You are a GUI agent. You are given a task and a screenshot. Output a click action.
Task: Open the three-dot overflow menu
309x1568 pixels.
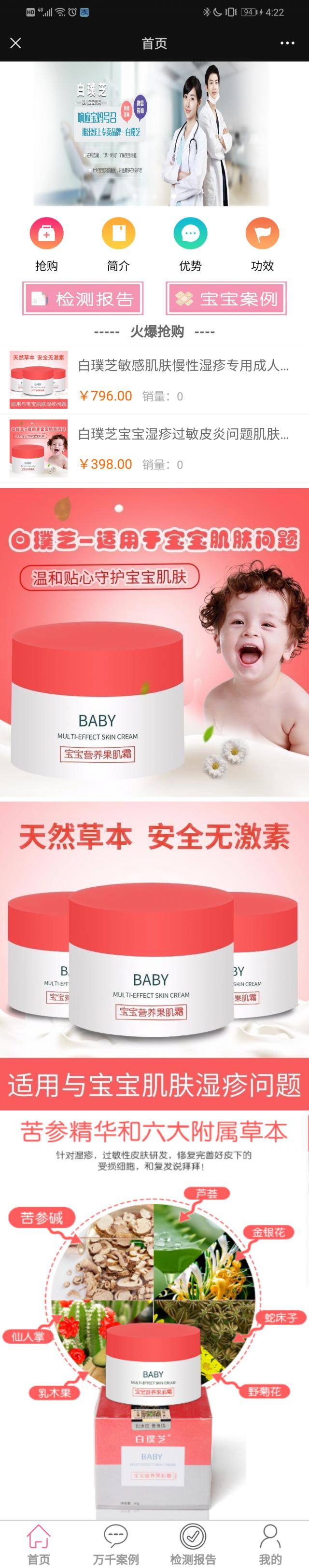coord(287,43)
